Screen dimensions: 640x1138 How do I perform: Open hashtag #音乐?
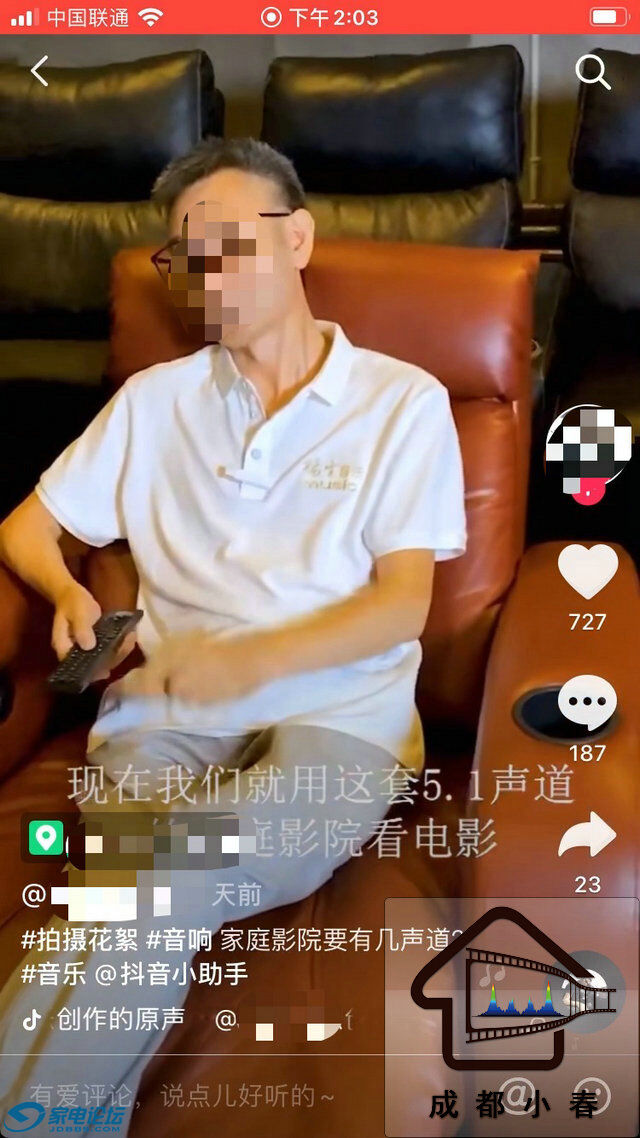click(x=55, y=974)
